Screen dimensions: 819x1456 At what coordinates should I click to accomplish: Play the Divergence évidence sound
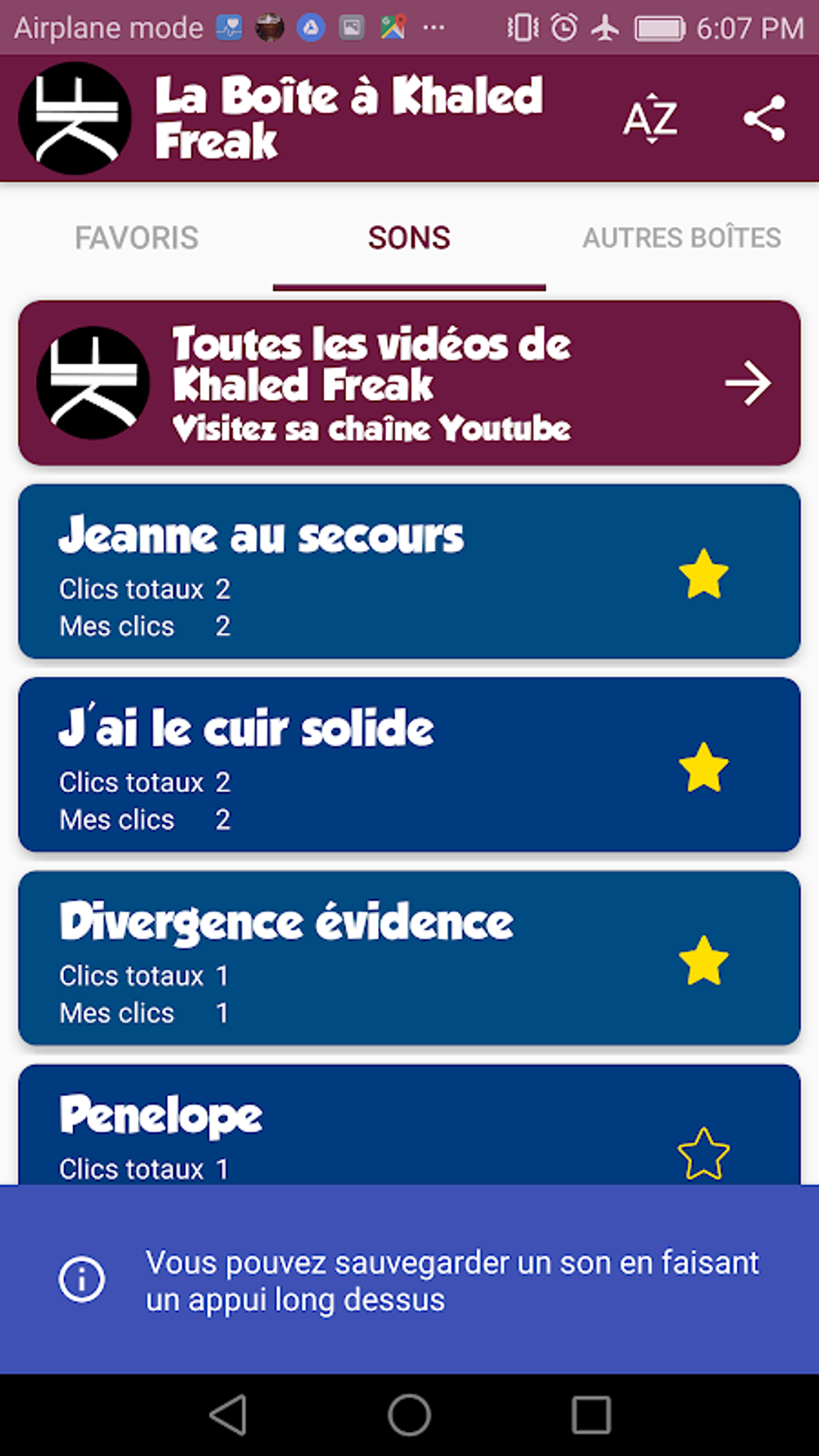click(321, 958)
